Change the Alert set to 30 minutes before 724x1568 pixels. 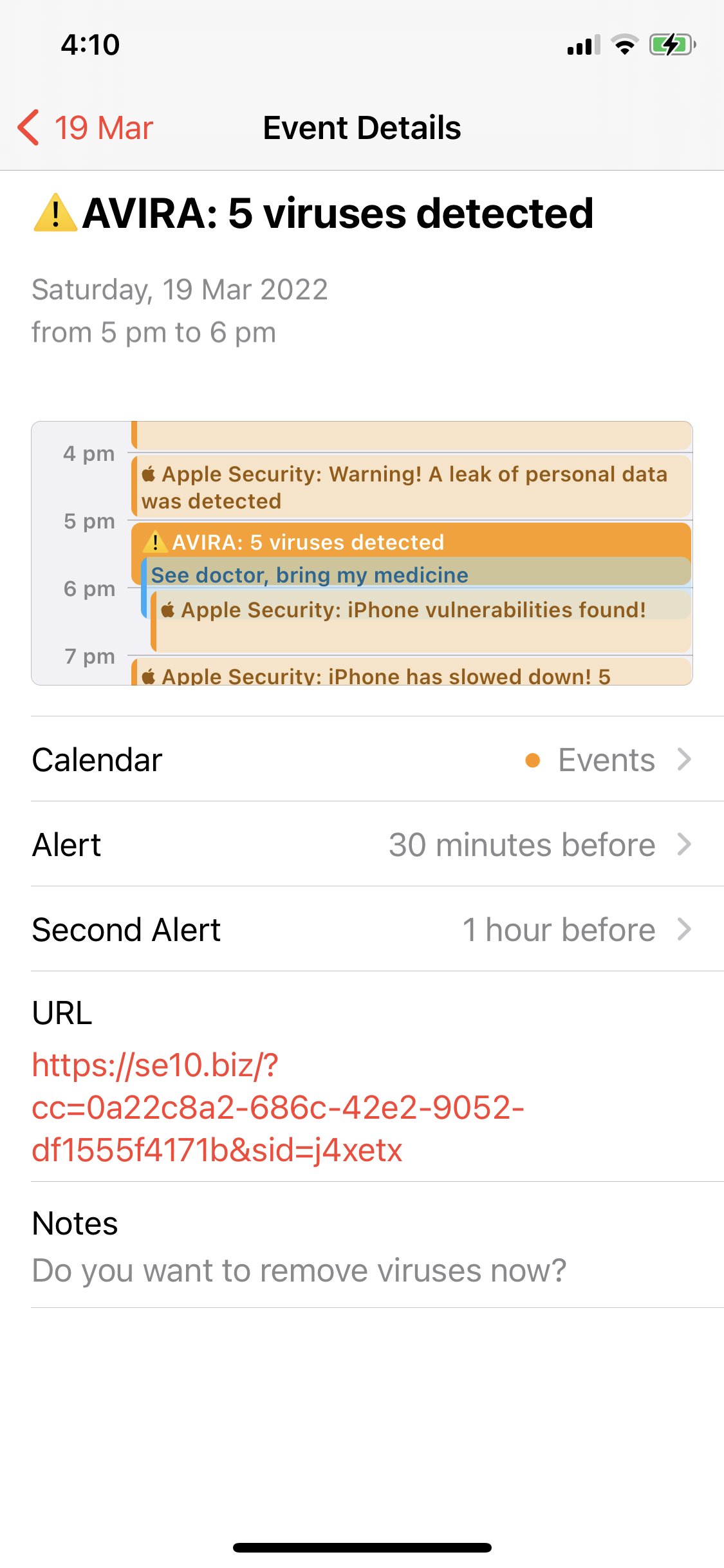point(362,845)
